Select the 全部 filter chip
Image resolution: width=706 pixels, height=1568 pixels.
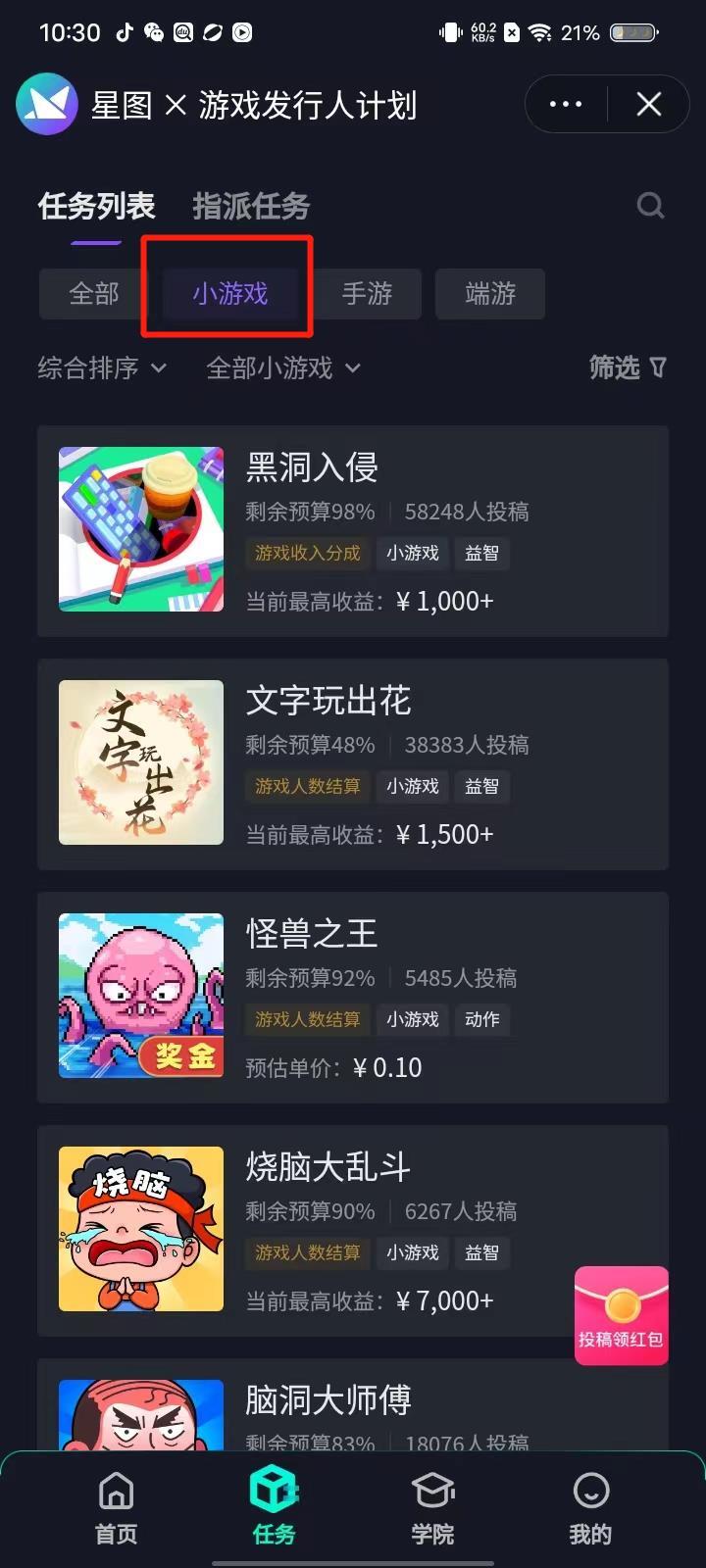(x=94, y=294)
